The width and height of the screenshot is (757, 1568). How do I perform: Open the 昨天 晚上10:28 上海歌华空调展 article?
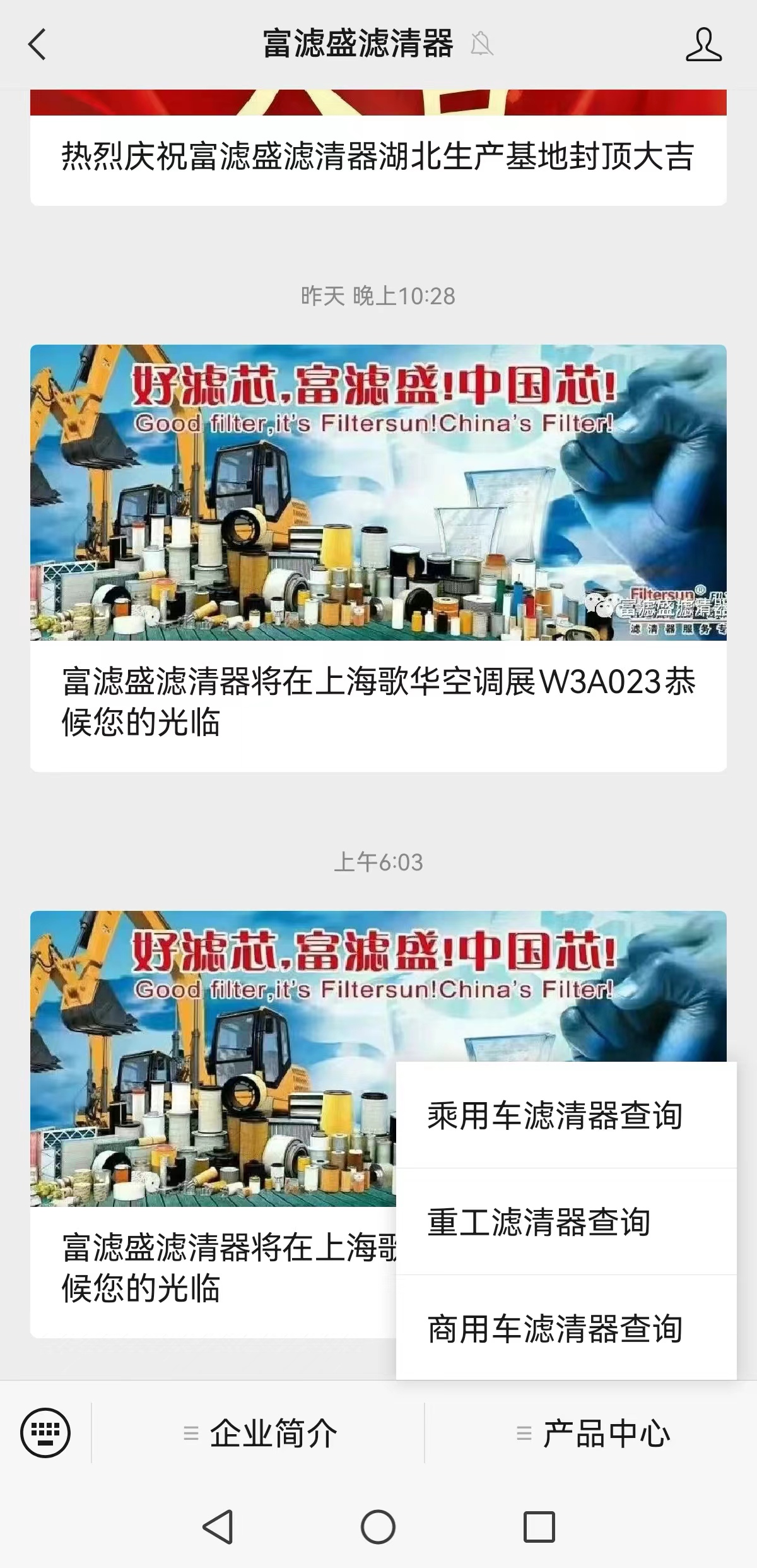377,555
